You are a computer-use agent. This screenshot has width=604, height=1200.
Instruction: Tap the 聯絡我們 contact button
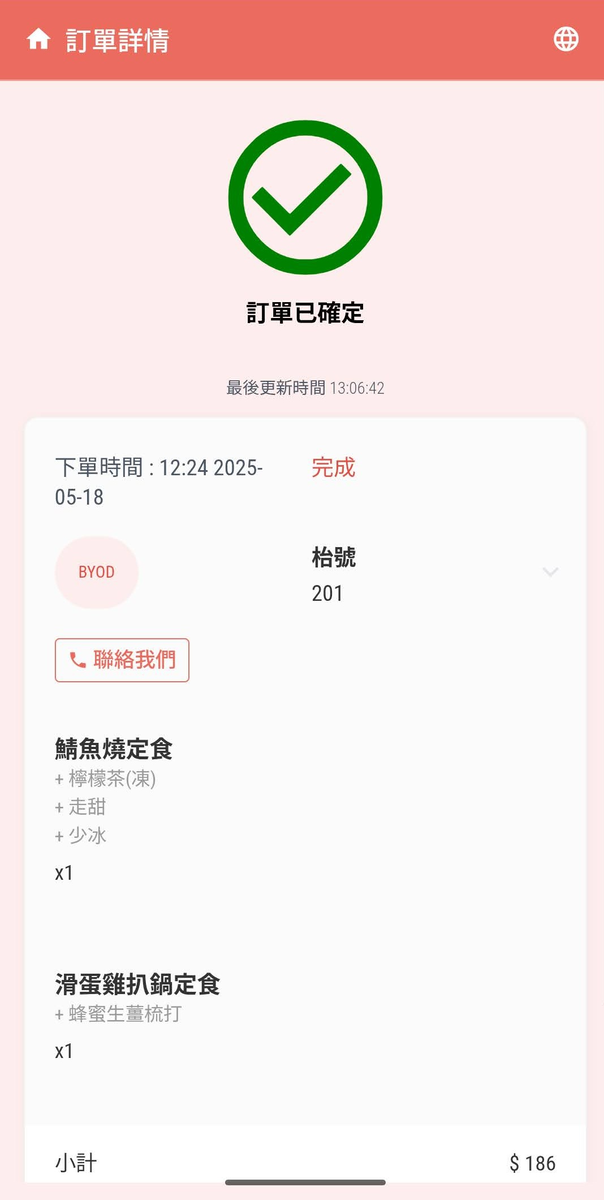point(122,660)
